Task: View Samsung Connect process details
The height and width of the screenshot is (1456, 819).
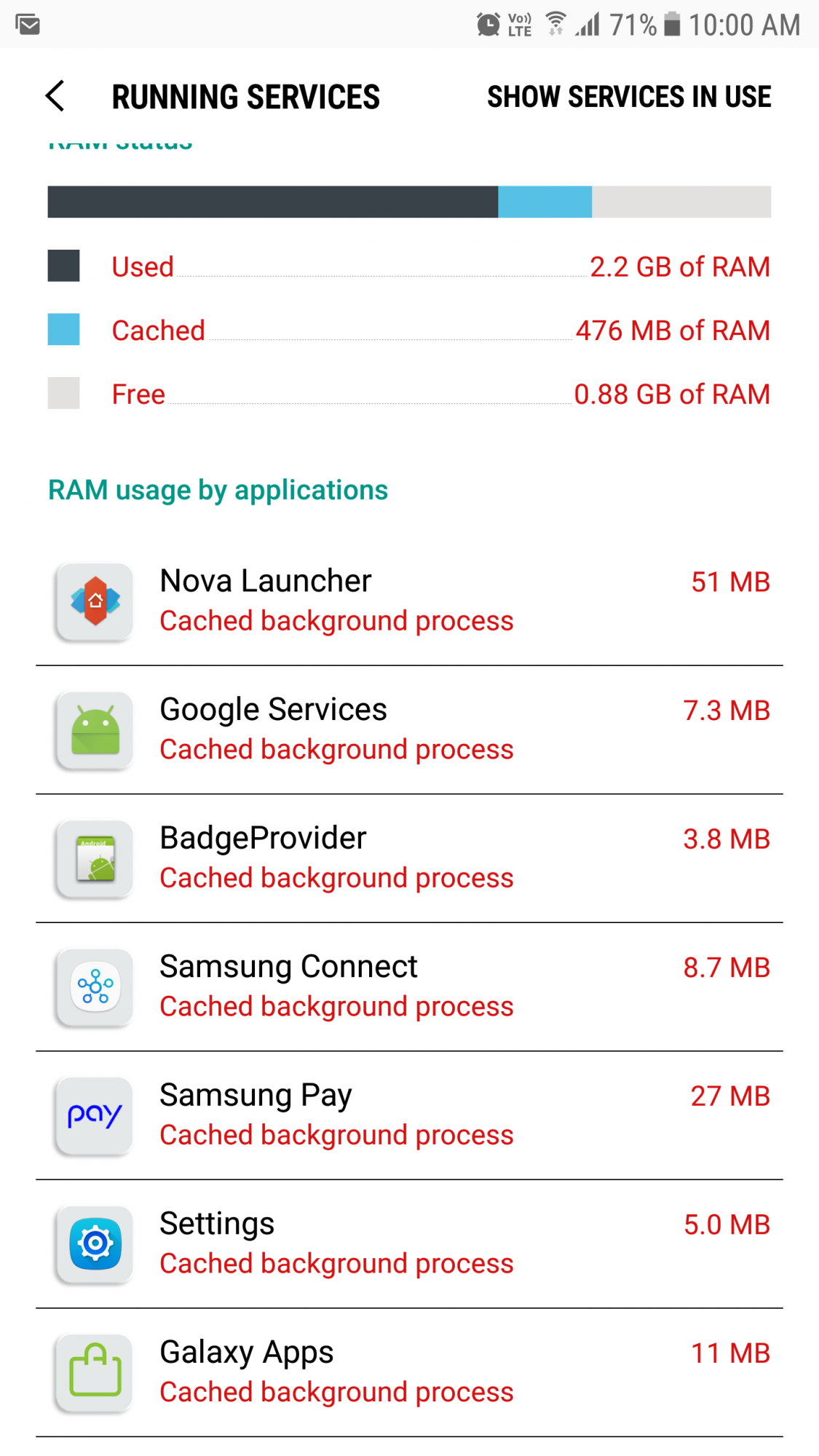Action: point(409,987)
